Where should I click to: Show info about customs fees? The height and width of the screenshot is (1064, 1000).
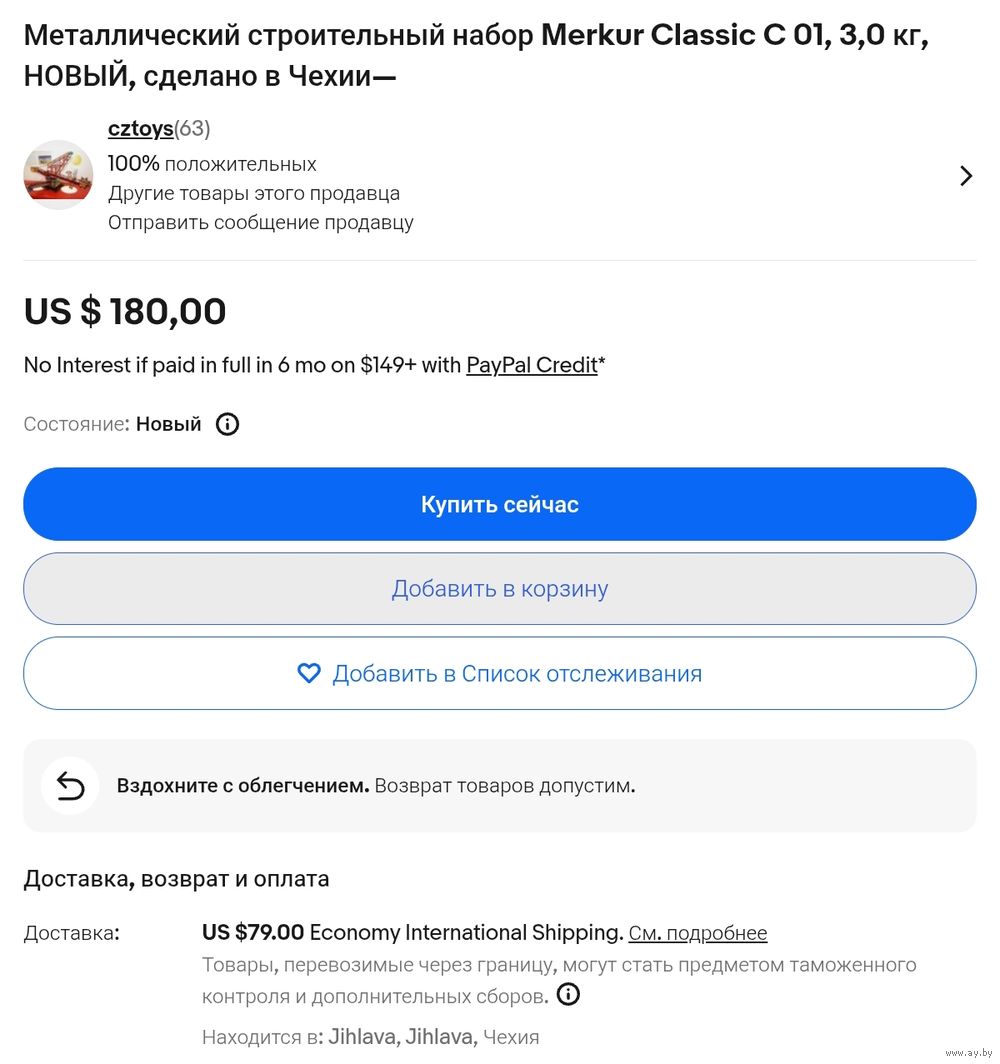coord(568,995)
